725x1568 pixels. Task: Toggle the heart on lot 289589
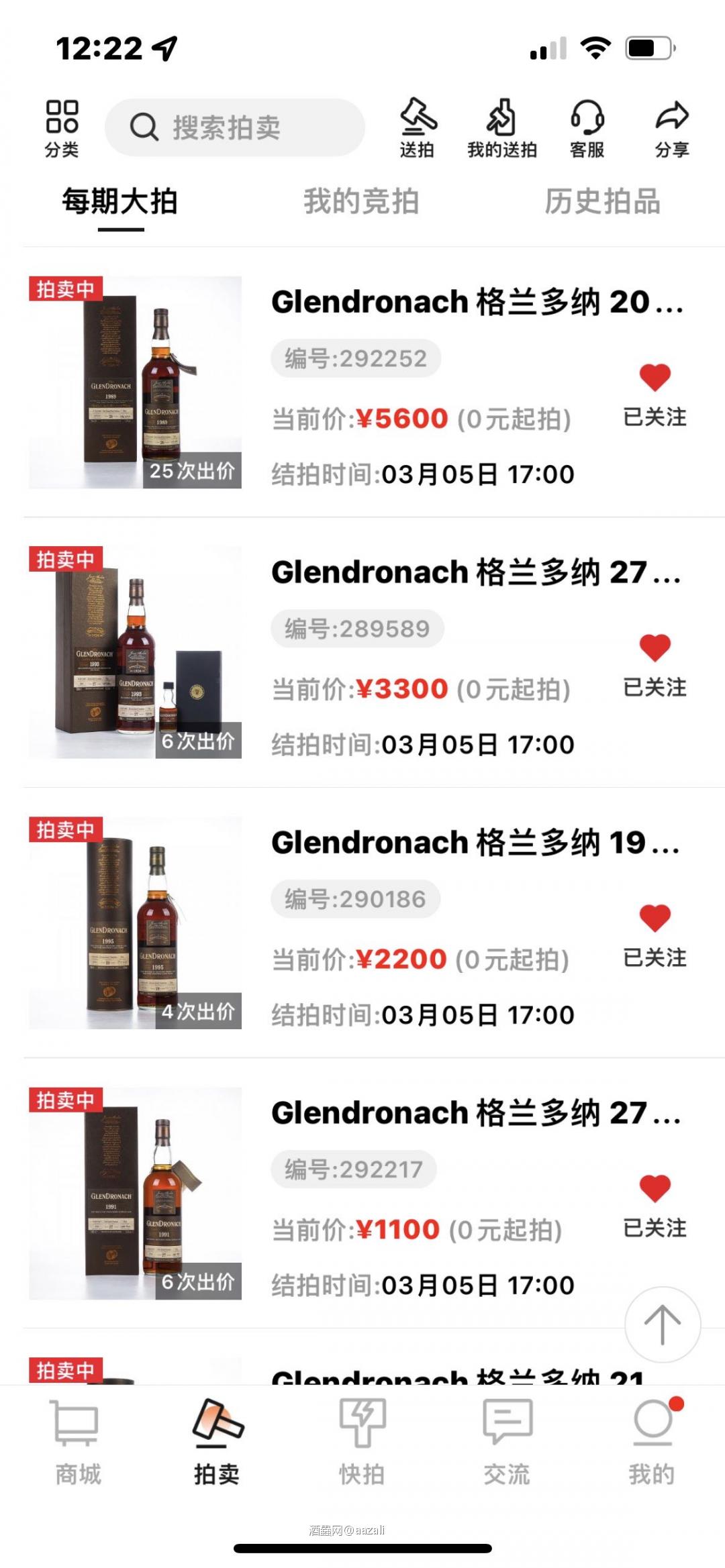click(x=655, y=648)
